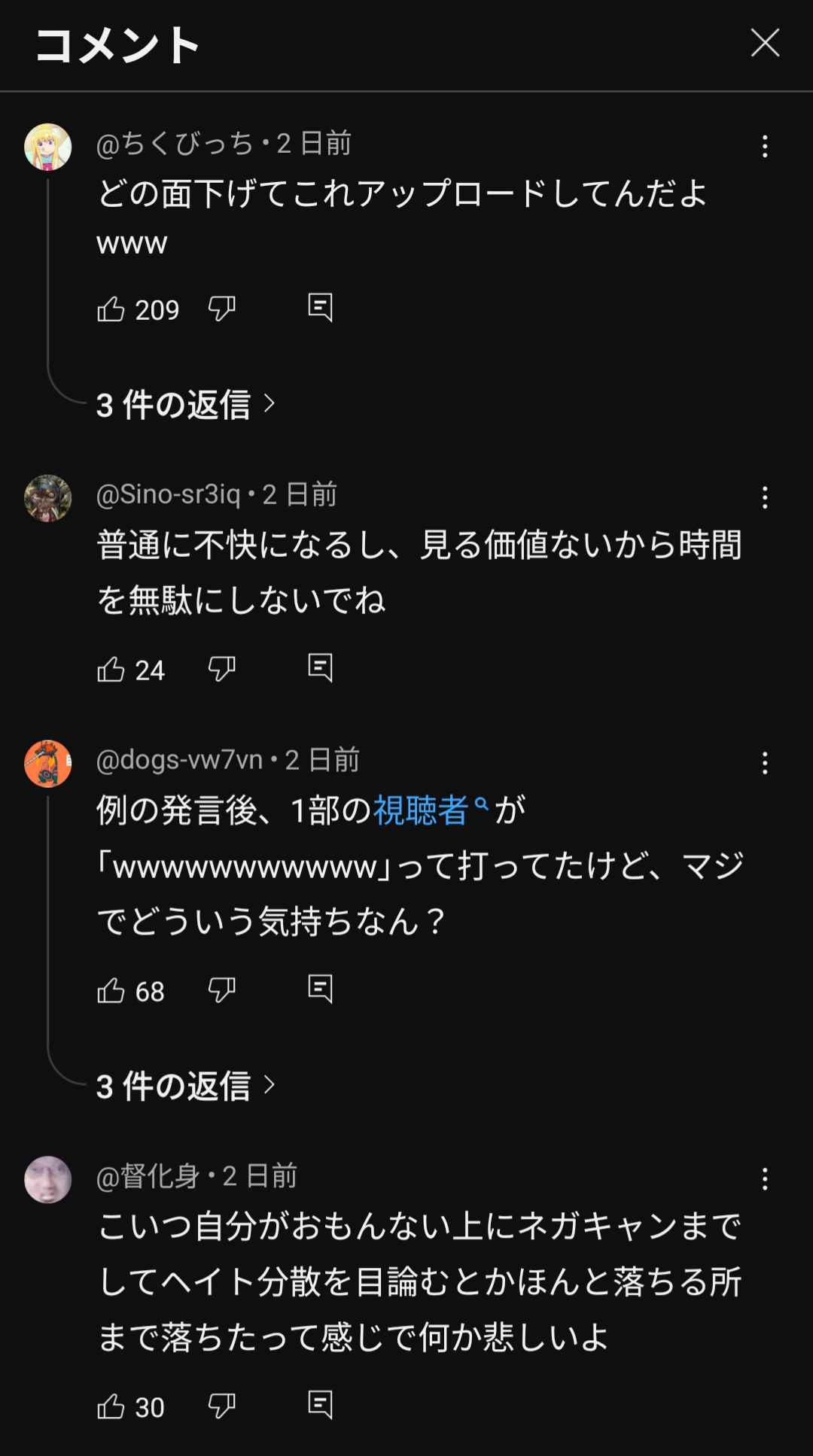Reply to @ちくびっち's comment
This screenshot has height=1456, width=813.
(320, 307)
